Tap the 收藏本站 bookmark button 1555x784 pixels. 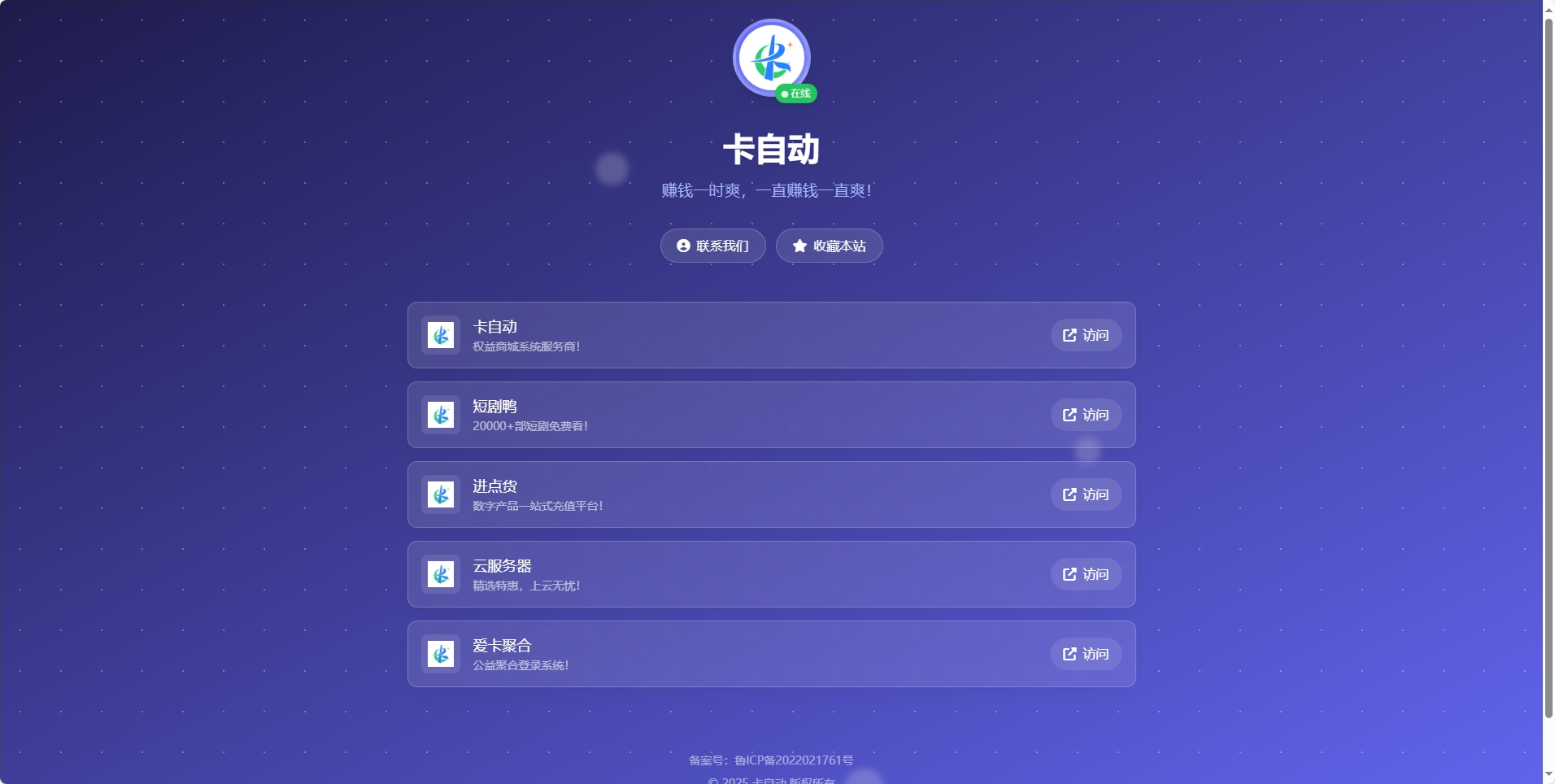point(829,246)
